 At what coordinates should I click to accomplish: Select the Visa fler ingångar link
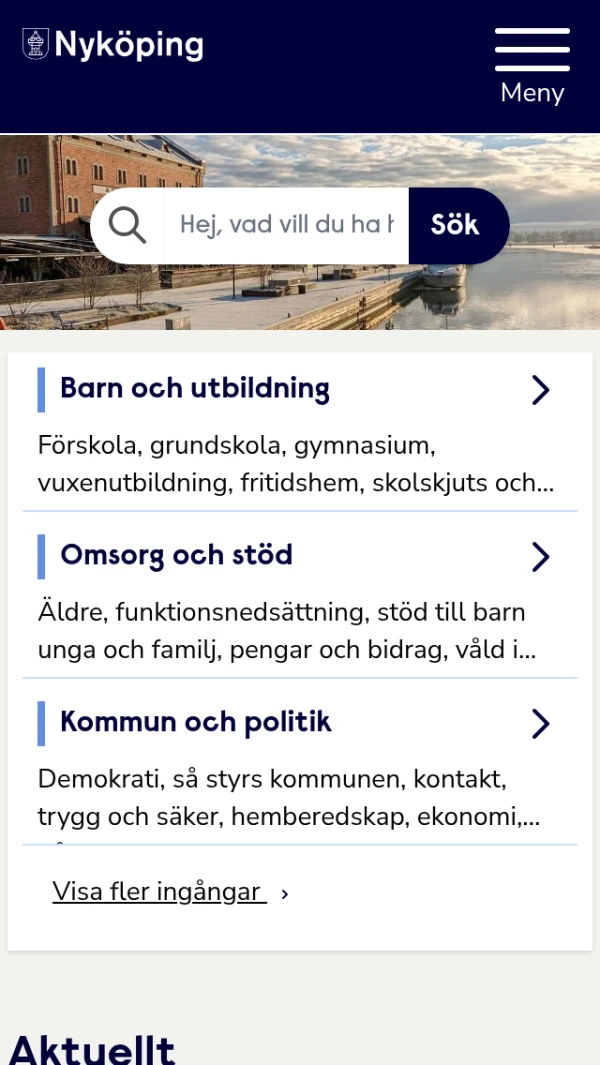pyautogui.click(x=160, y=892)
